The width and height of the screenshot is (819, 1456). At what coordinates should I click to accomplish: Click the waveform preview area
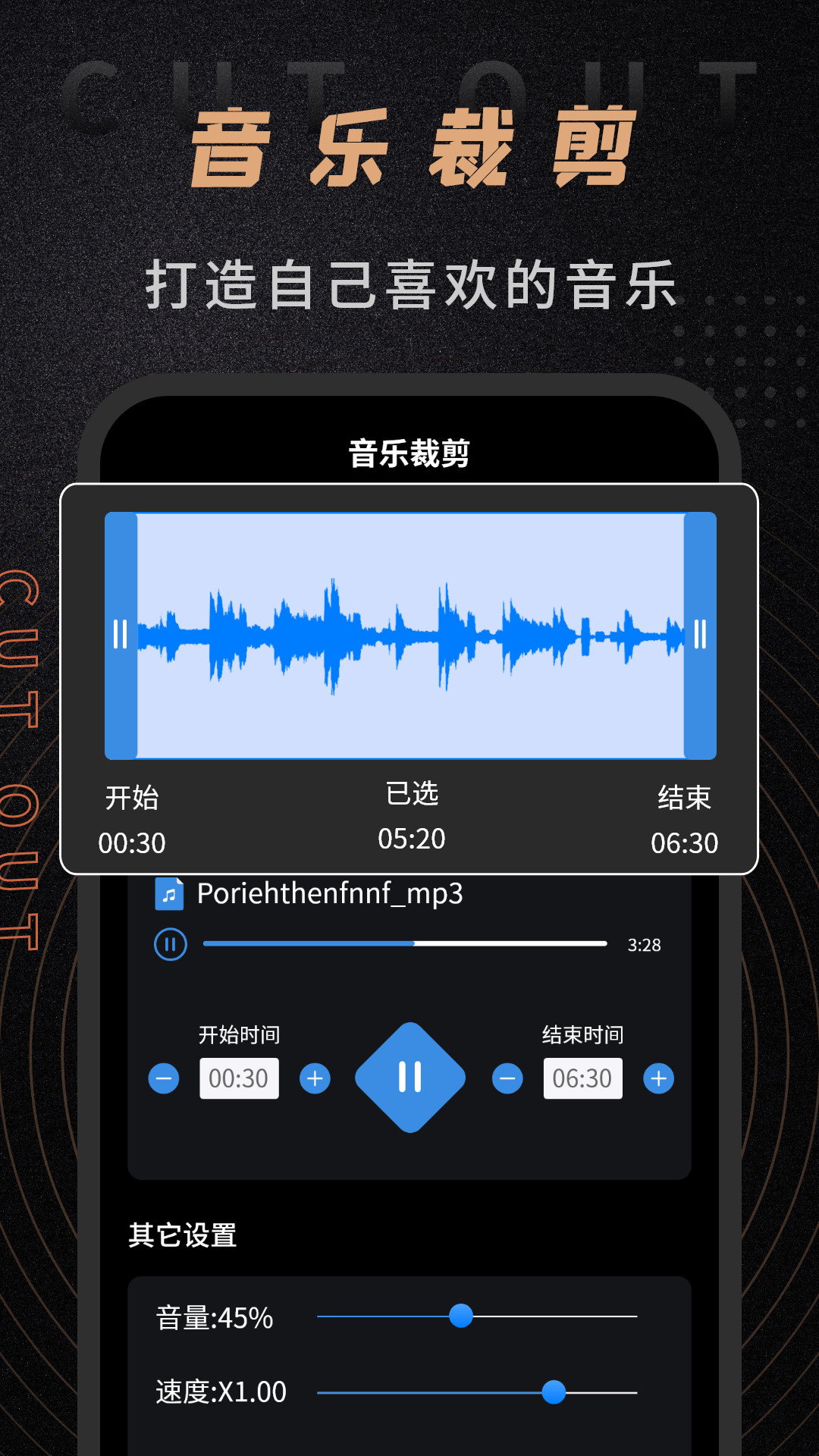coord(409,637)
